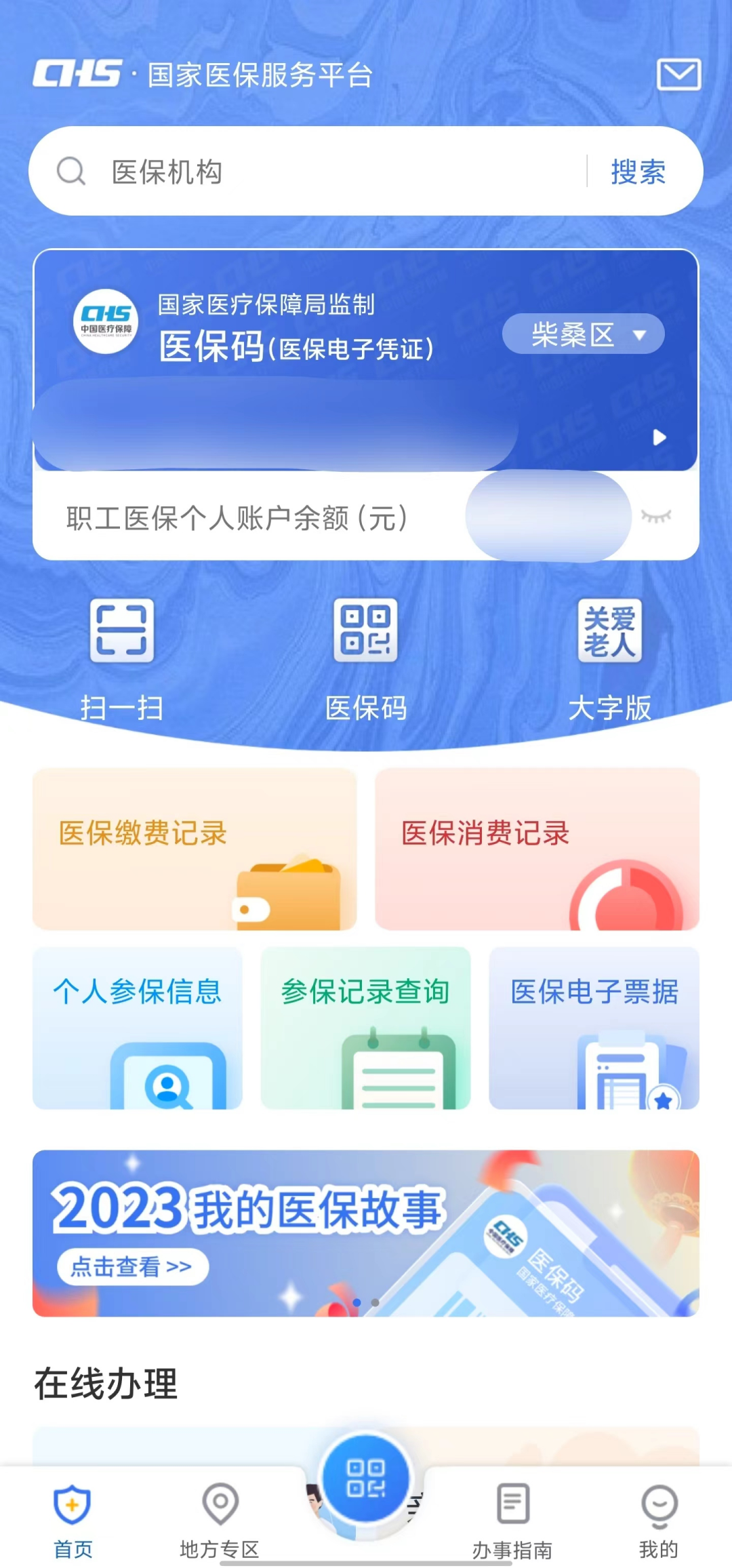
Task: Open 医保电子票据 card
Action: point(594,1028)
